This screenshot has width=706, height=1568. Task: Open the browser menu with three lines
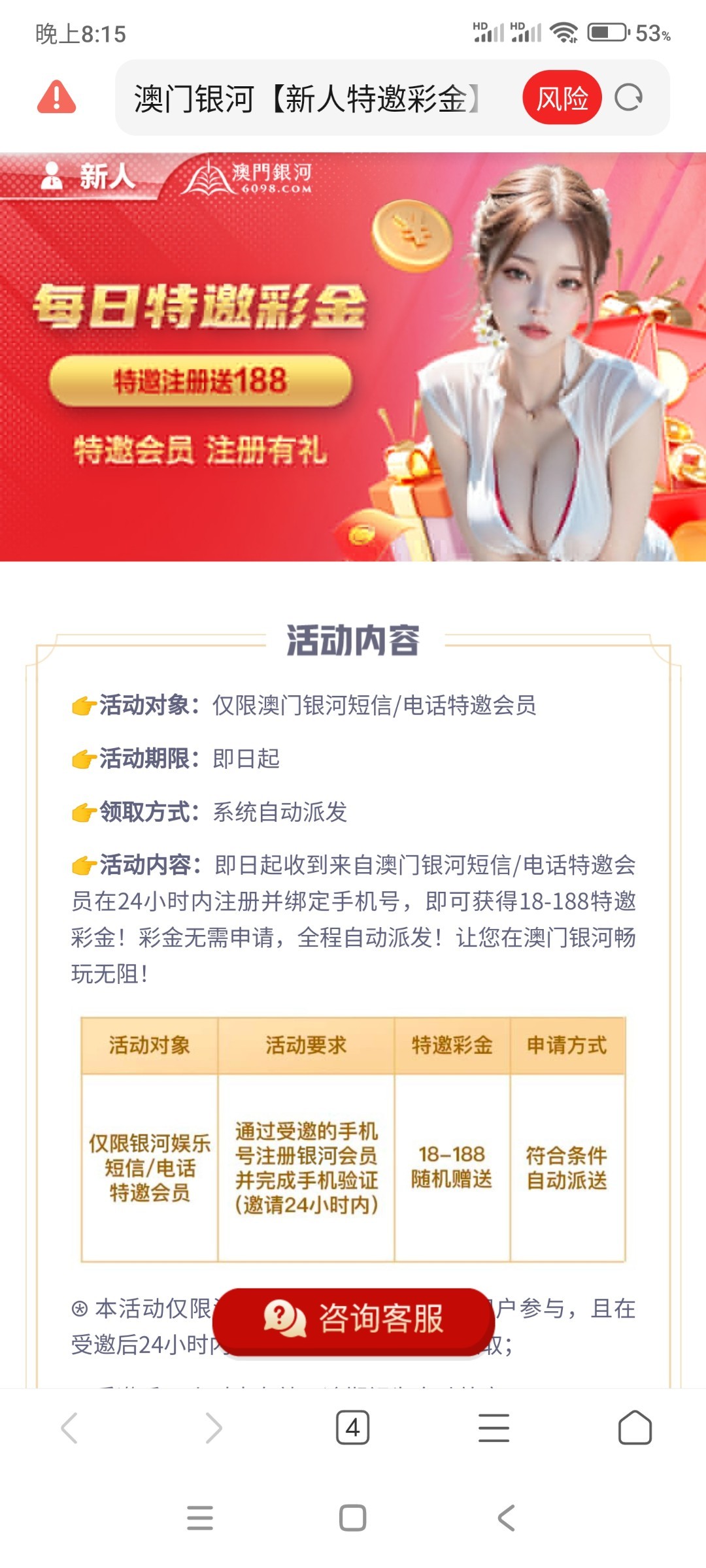coord(494,1428)
